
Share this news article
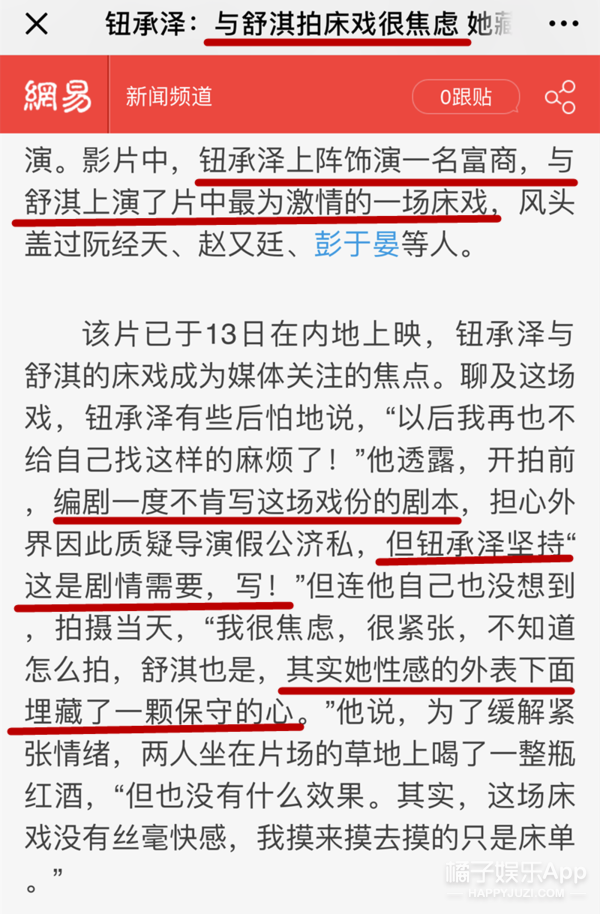[560, 97]
